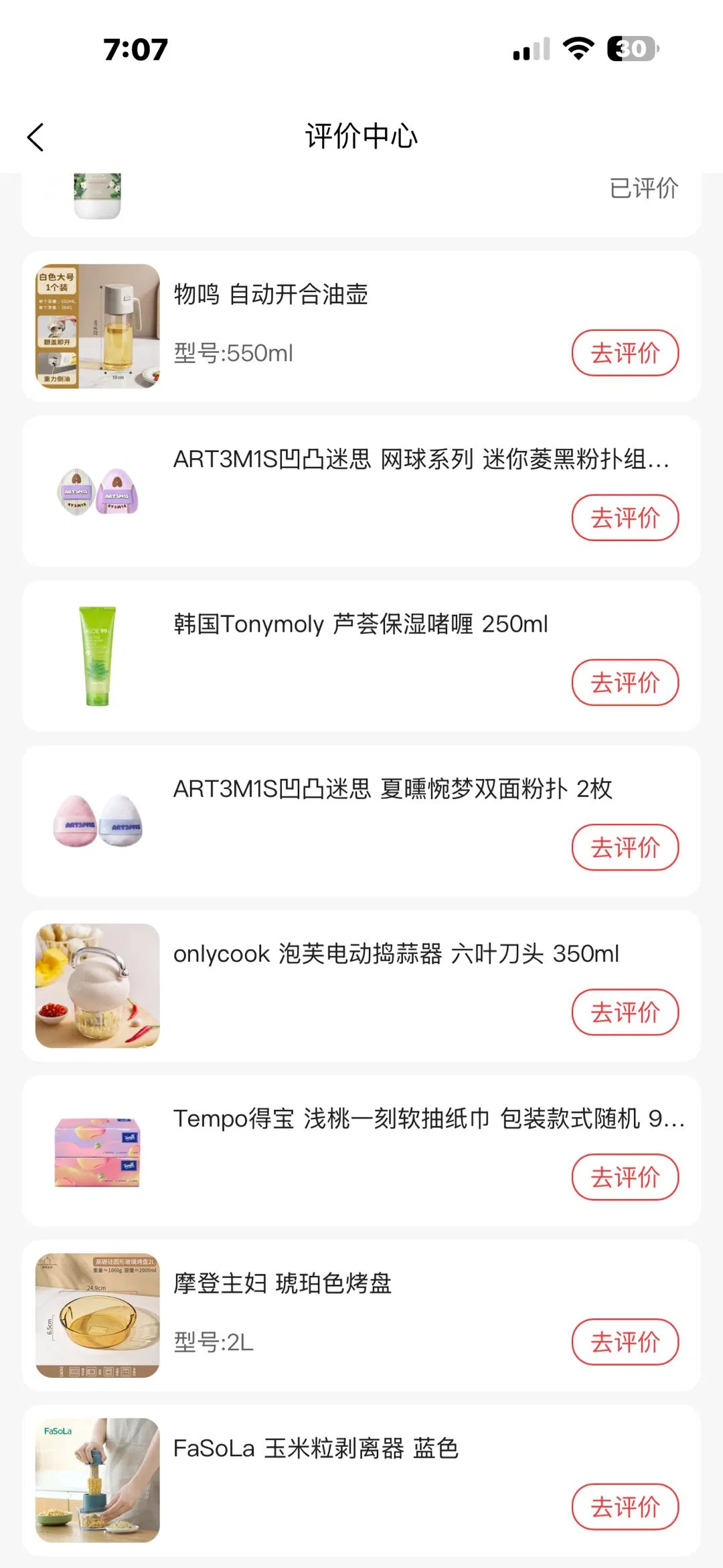Tap 去评价 for onlycook 泡芙电动捣蒜器
This screenshot has width=723, height=1568.
click(625, 1012)
